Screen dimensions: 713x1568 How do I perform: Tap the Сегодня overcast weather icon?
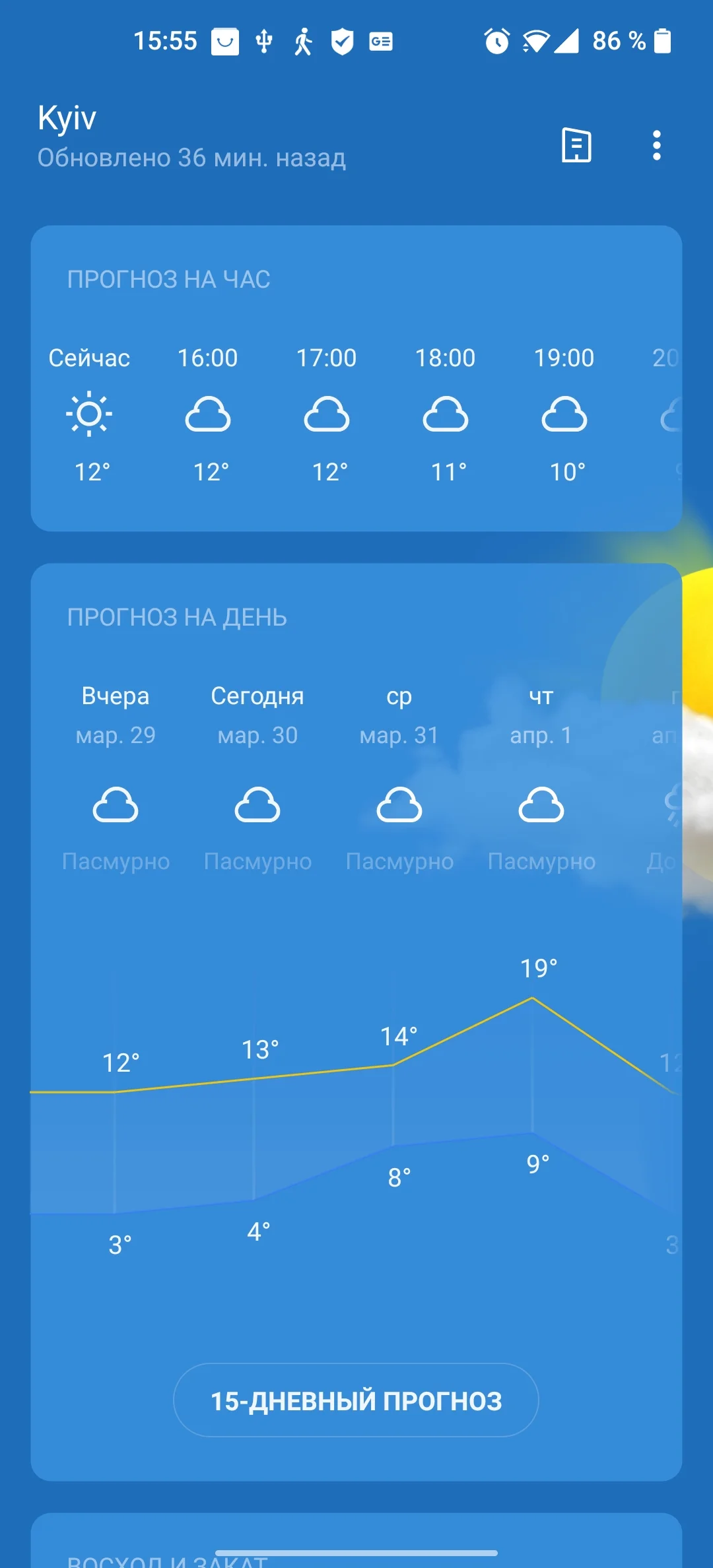tap(257, 805)
